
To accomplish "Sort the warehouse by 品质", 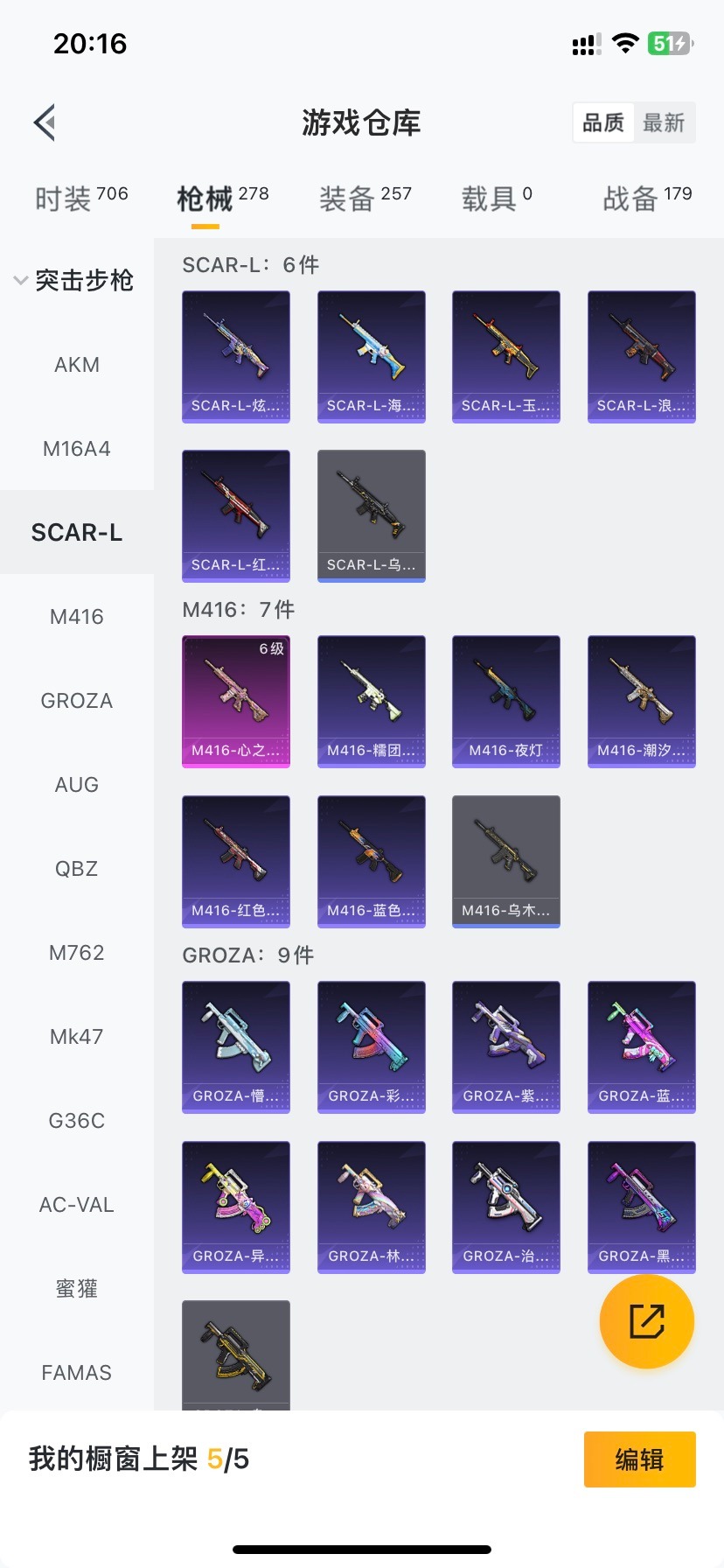I will (x=603, y=122).
